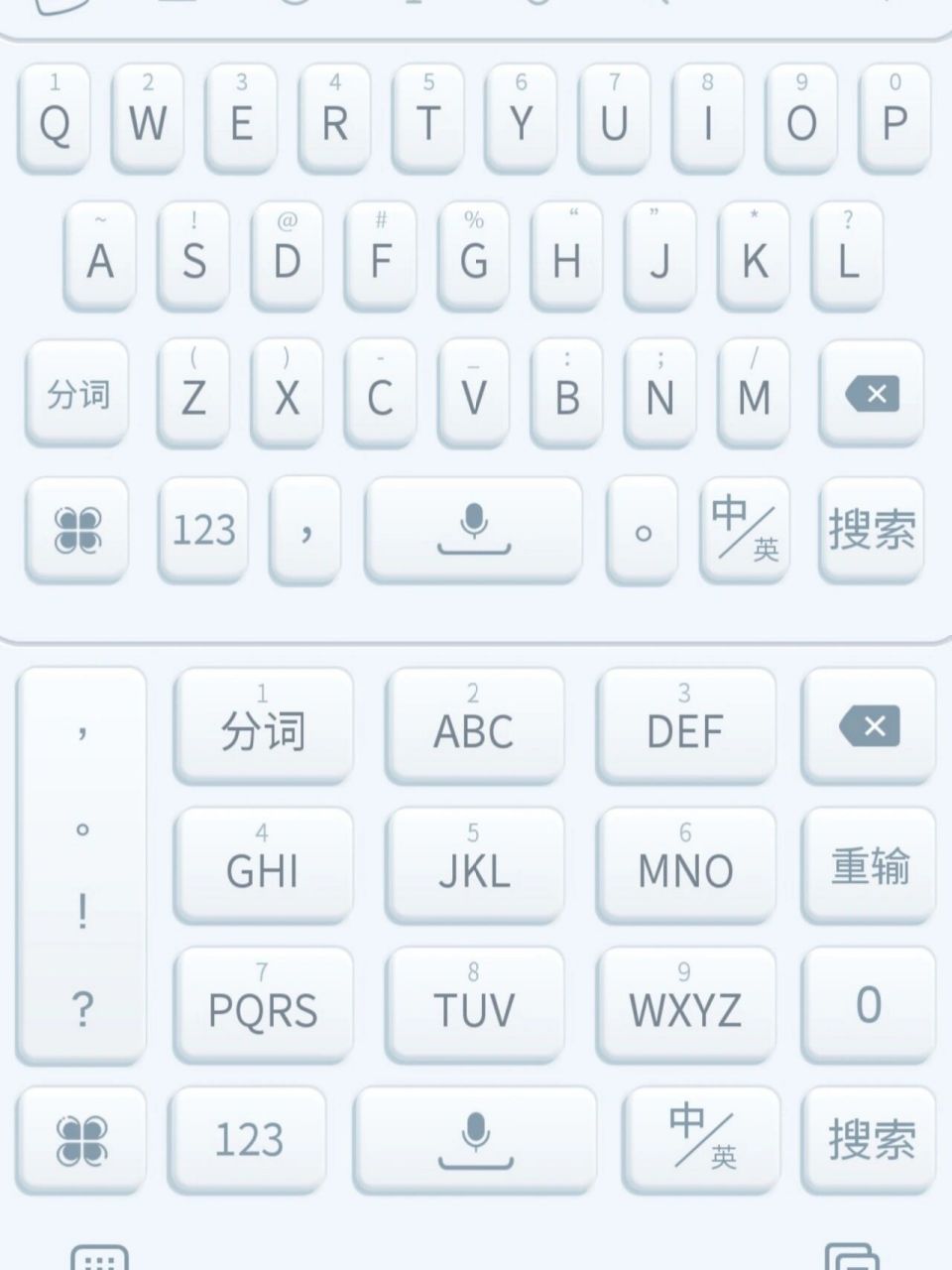
Task: Toggle 中/英 language on the T9 keypad
Action: [x=701, y=1138]
